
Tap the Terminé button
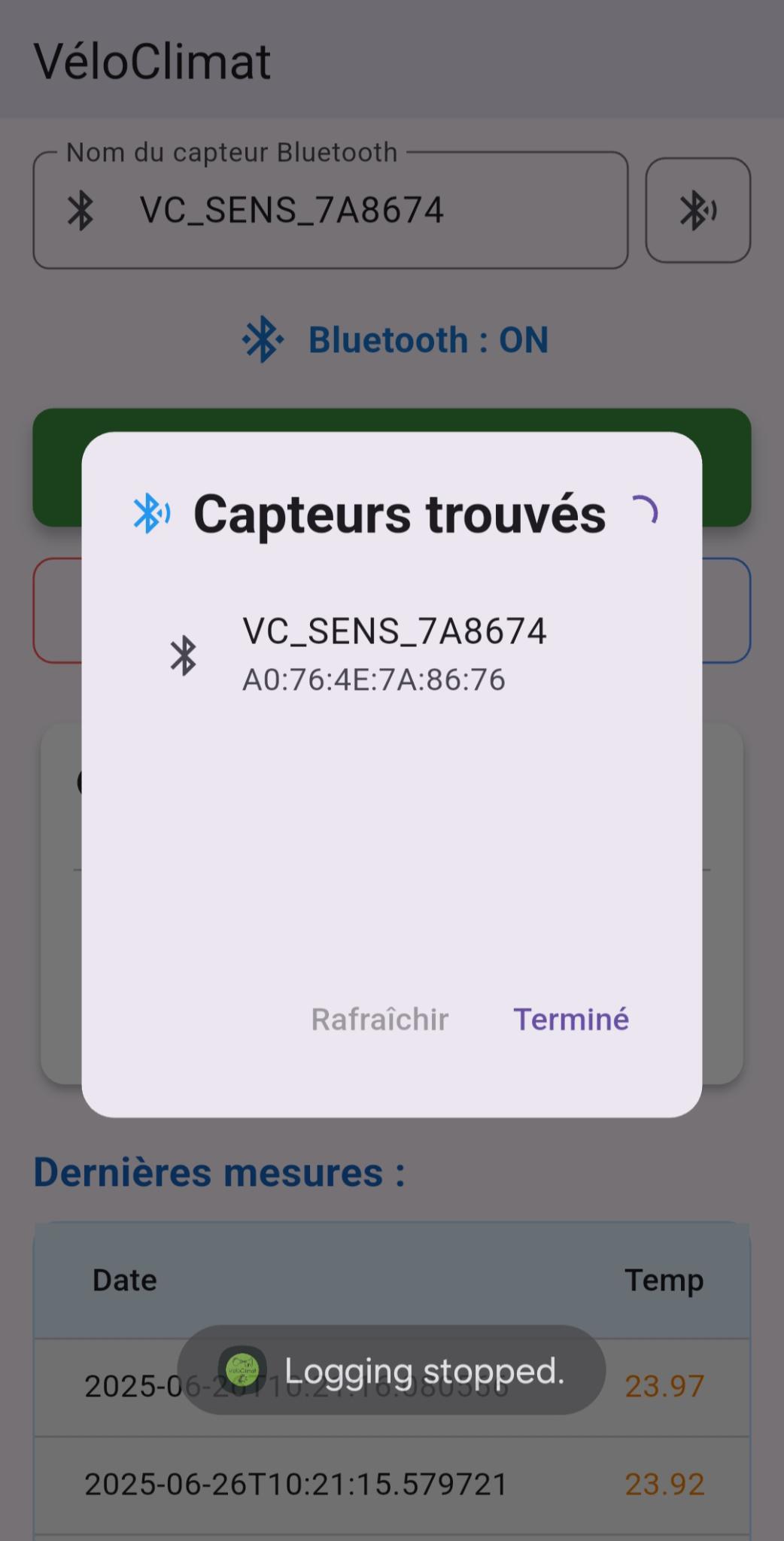pyautogui.click(x=571, y=1020)
